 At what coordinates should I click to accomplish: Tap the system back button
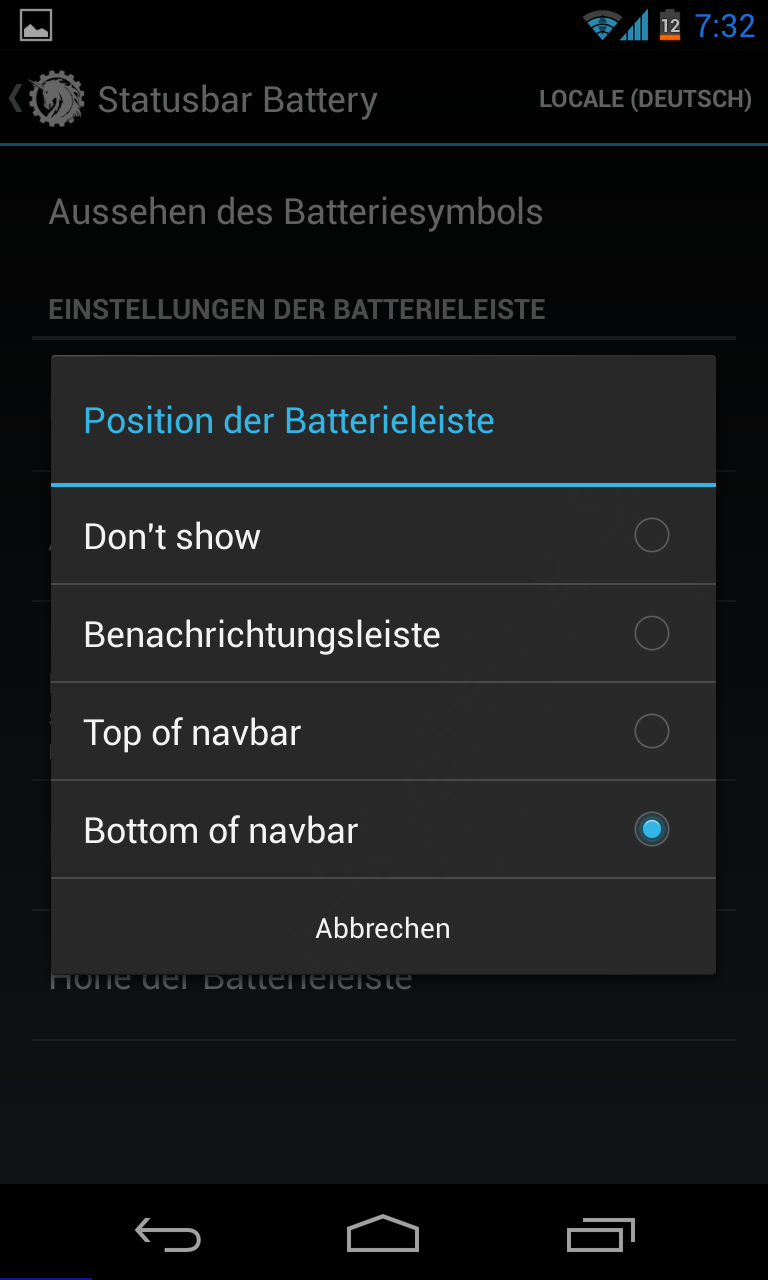[x=168, y=1235]
